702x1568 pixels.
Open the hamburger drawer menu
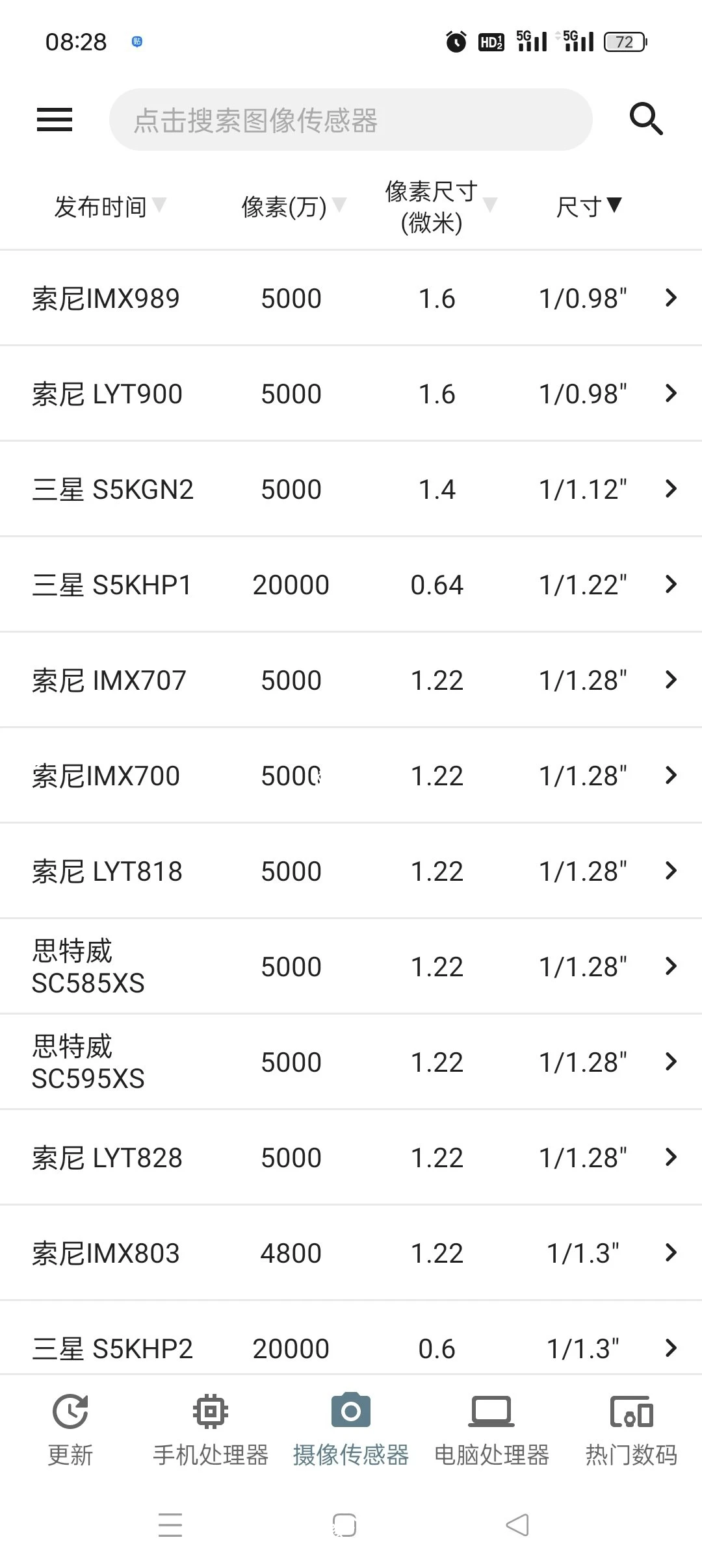(55, 120)
